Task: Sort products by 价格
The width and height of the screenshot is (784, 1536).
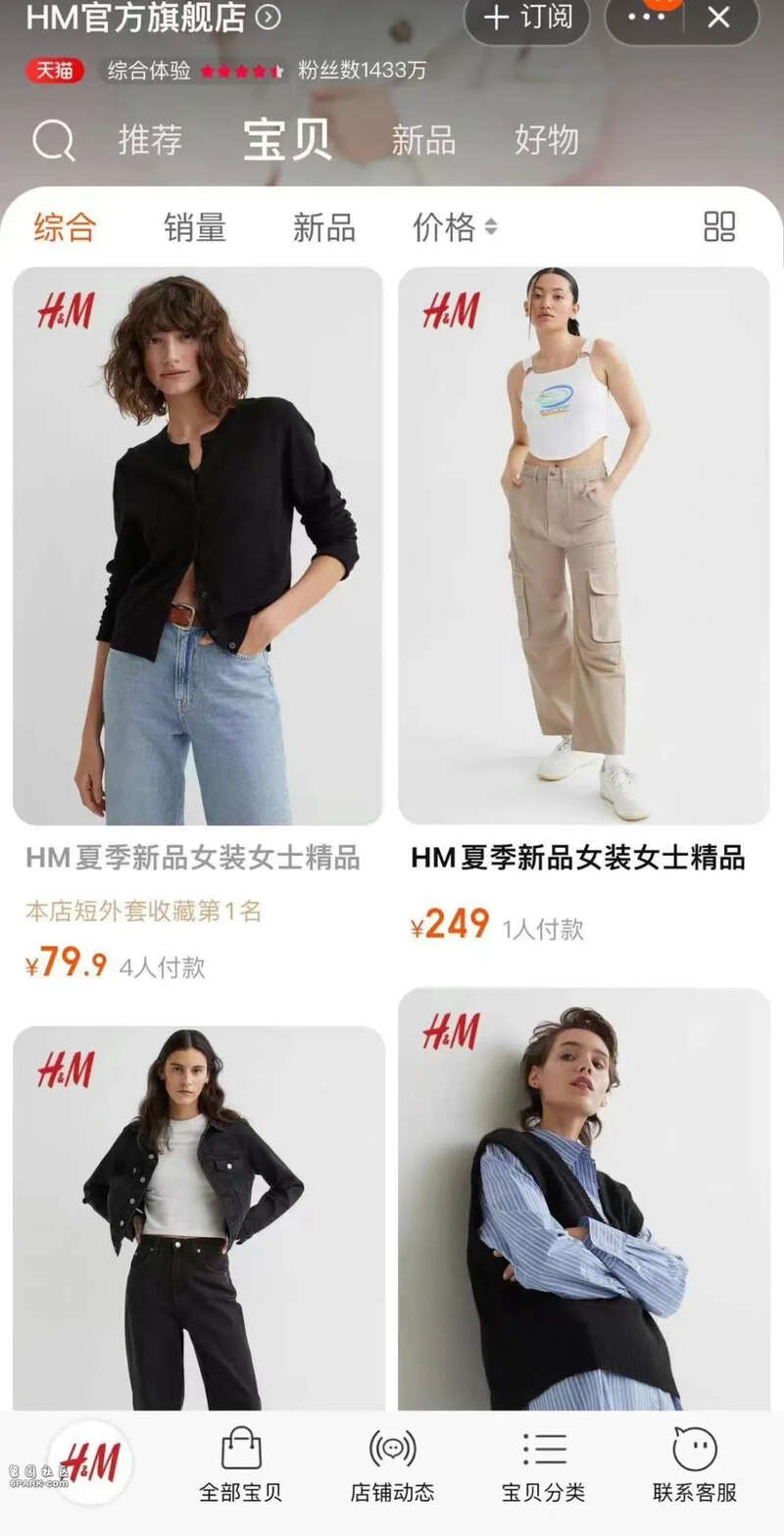Action: (x=455, y=227)
